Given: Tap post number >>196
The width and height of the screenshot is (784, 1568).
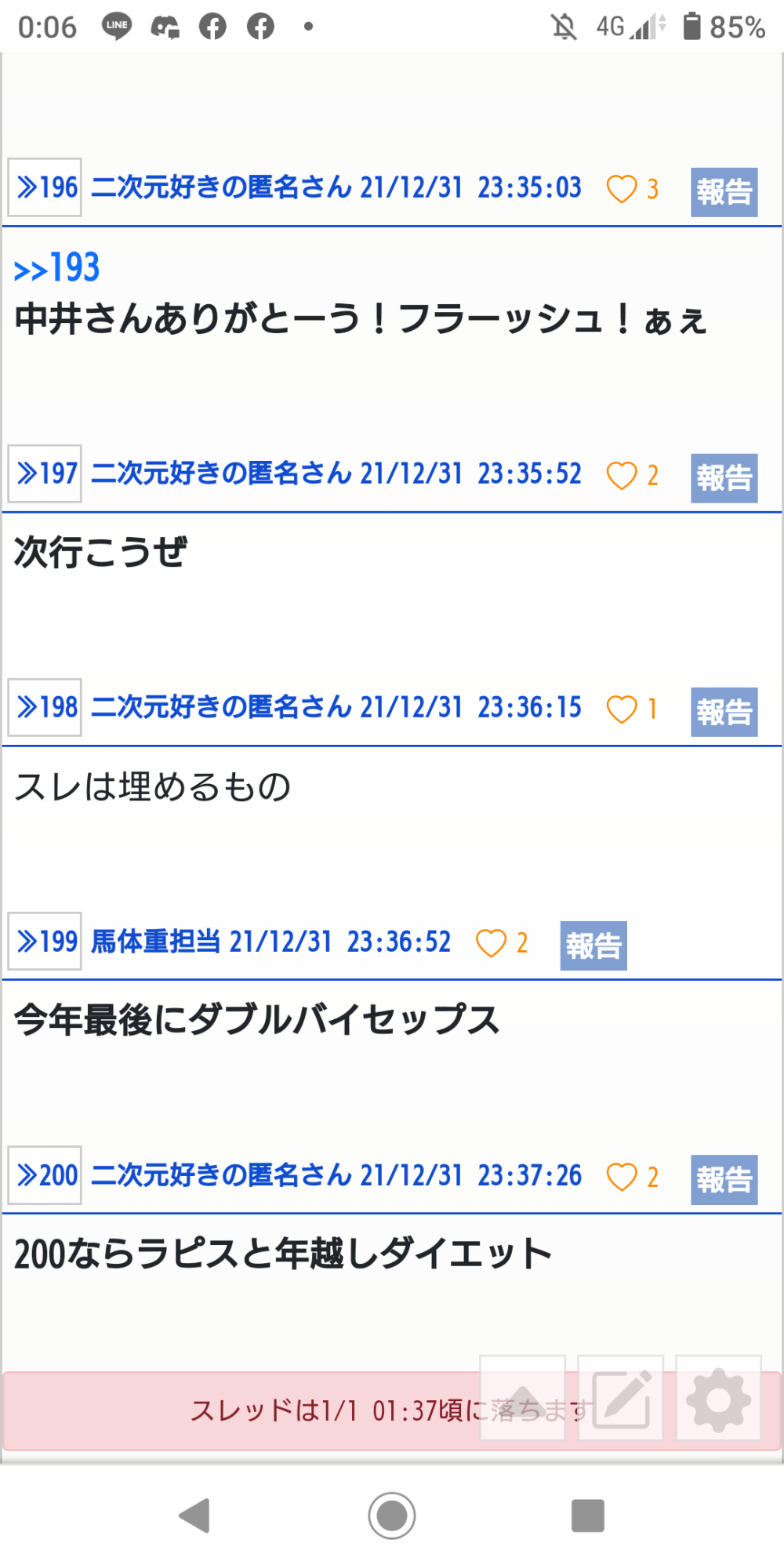Looking at the screenshot, I should tap(45, 187).
